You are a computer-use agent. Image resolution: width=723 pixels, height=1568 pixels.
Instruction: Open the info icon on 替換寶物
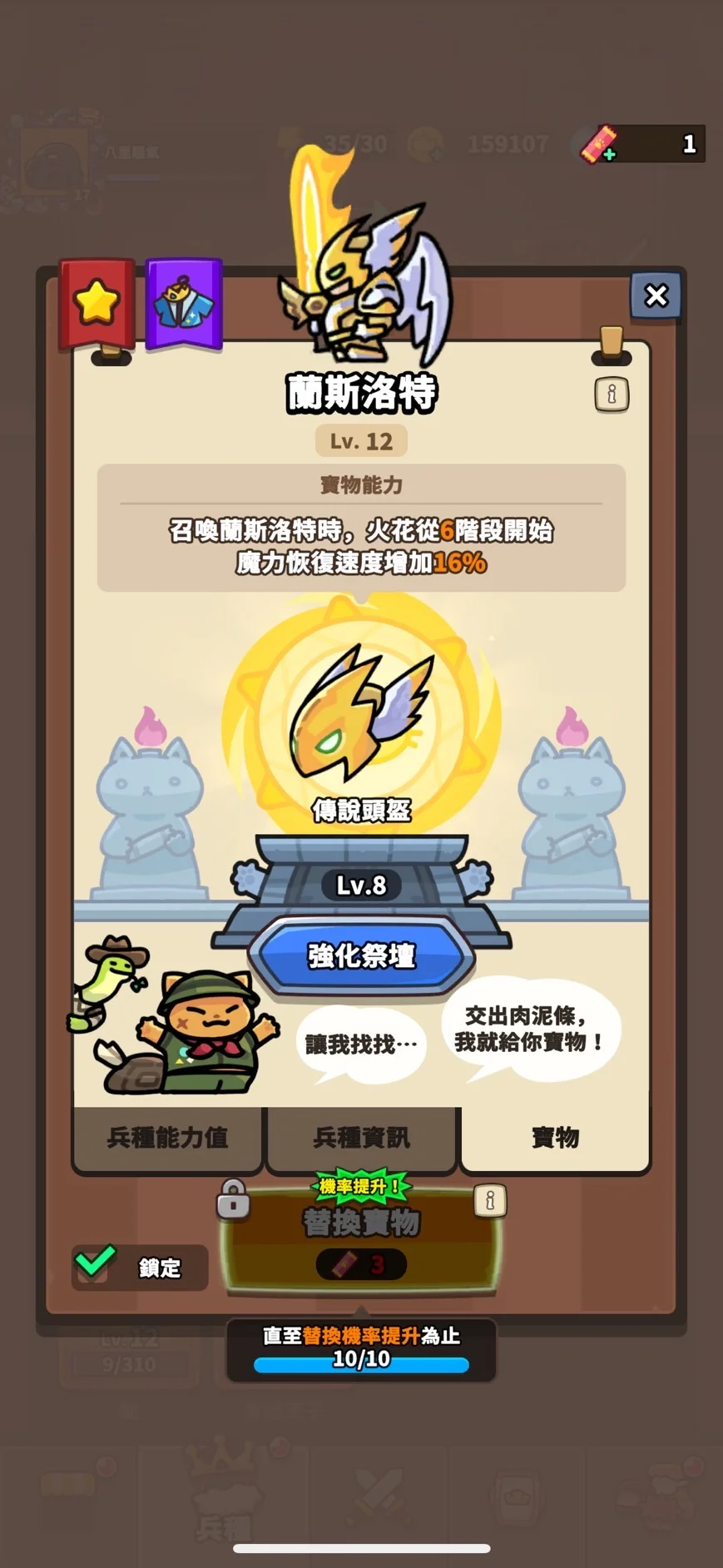pyautogui.click(x=490, y=1200)
